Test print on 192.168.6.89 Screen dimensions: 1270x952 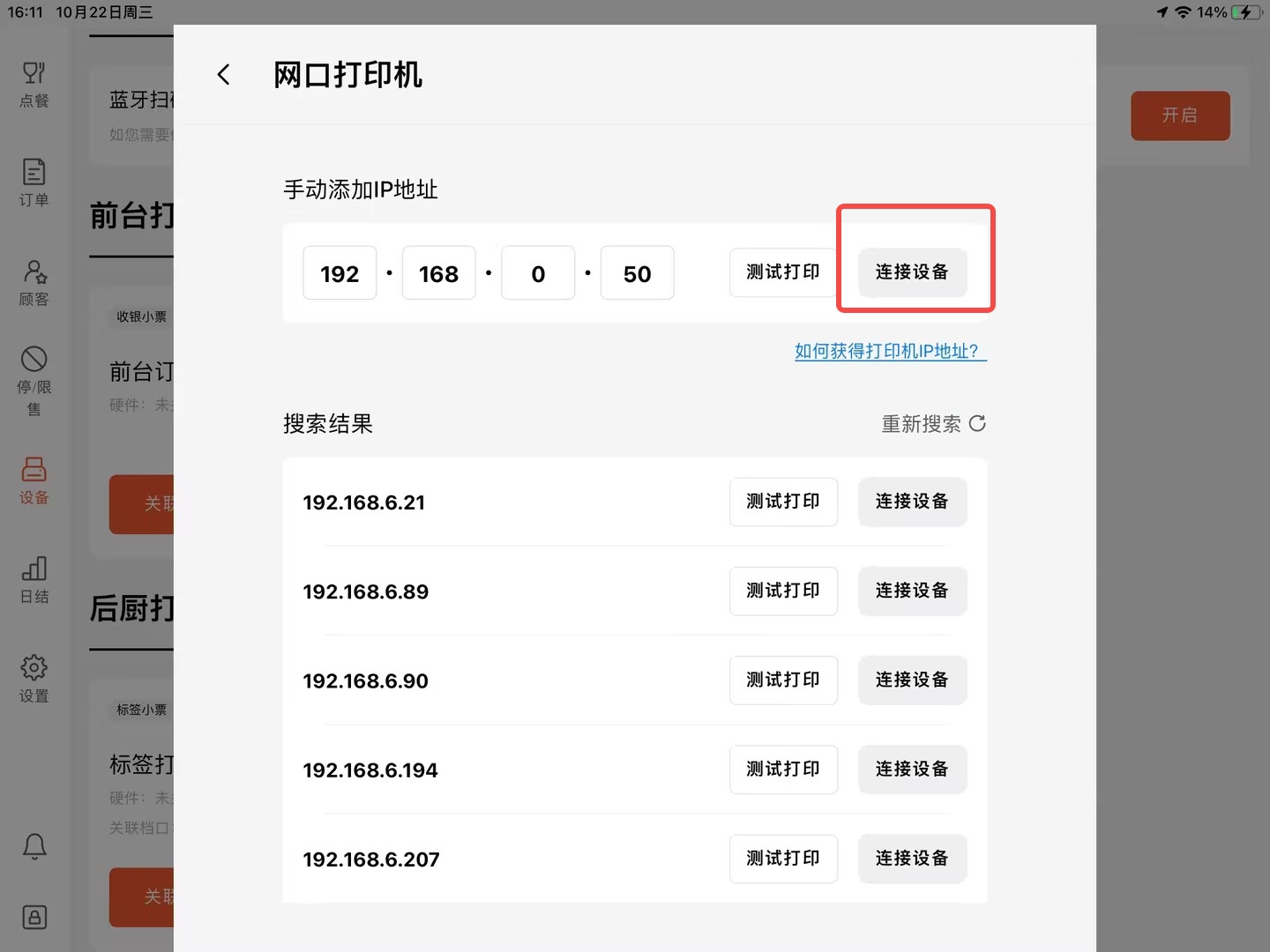[783, 591]
